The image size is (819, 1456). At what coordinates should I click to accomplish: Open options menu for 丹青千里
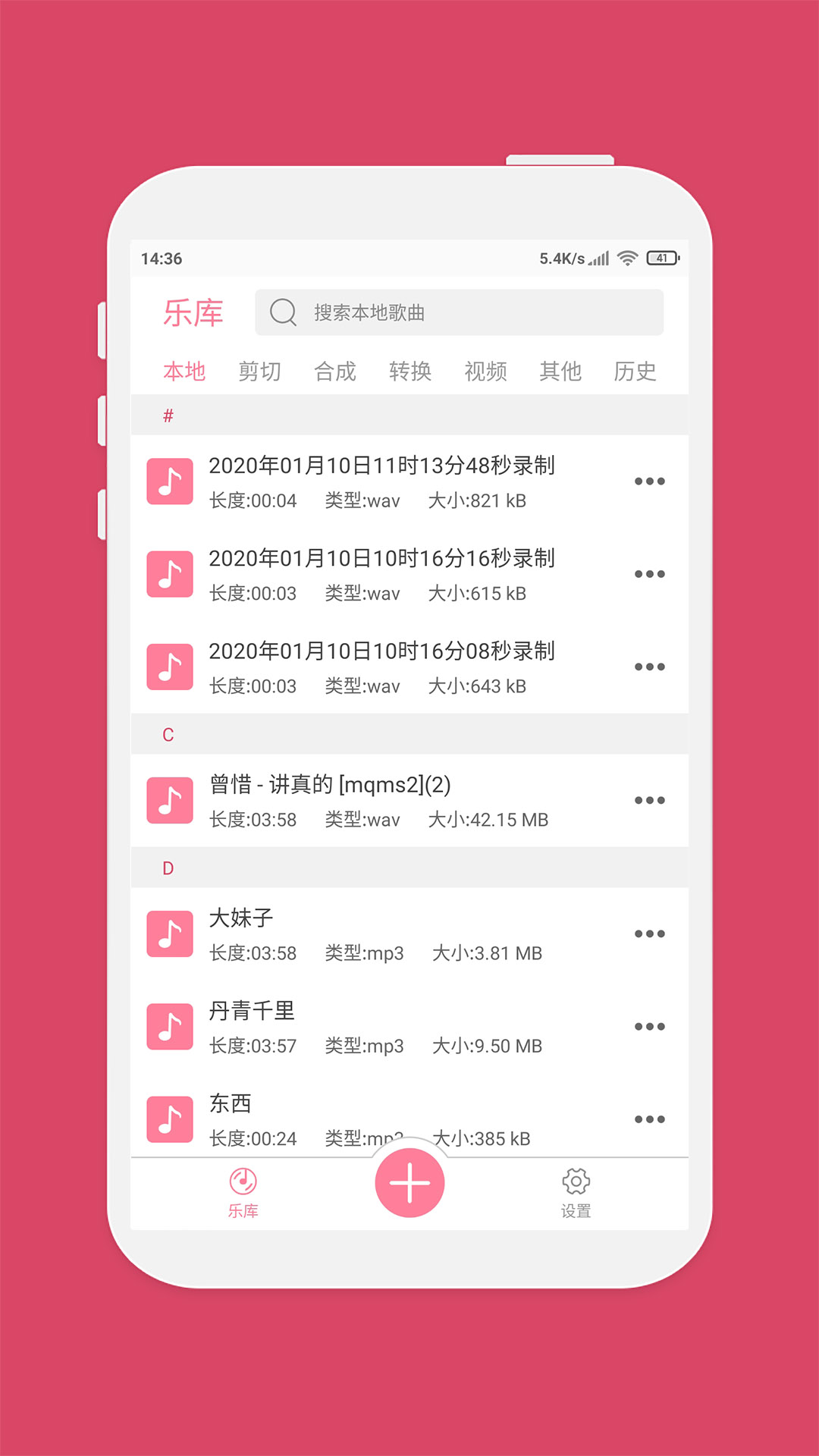pyautogui.click(x=650, y=1027)
